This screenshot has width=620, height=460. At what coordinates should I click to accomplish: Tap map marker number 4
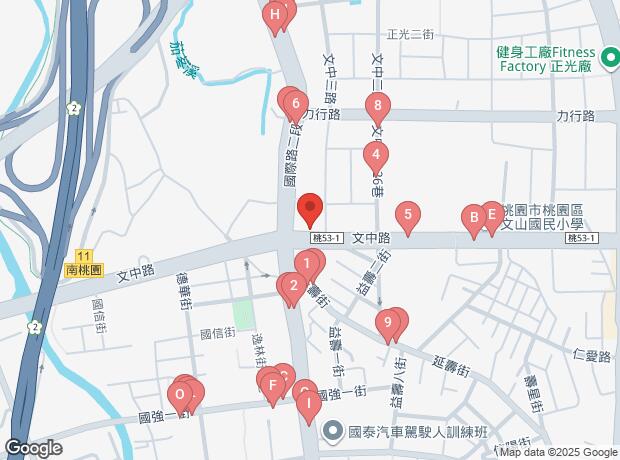pos(375,155)
